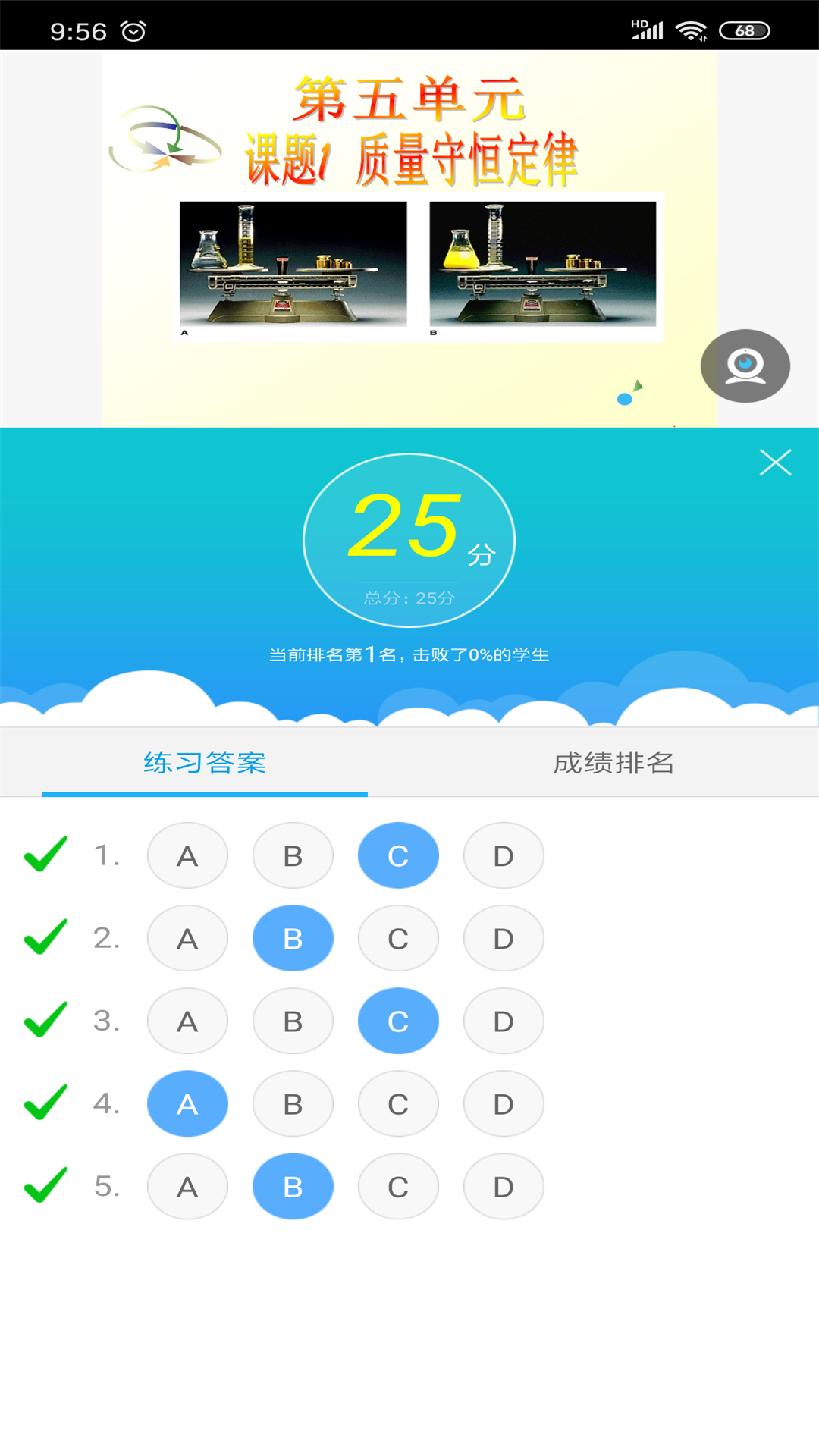Close the score results overlay

tap(775, 462)
